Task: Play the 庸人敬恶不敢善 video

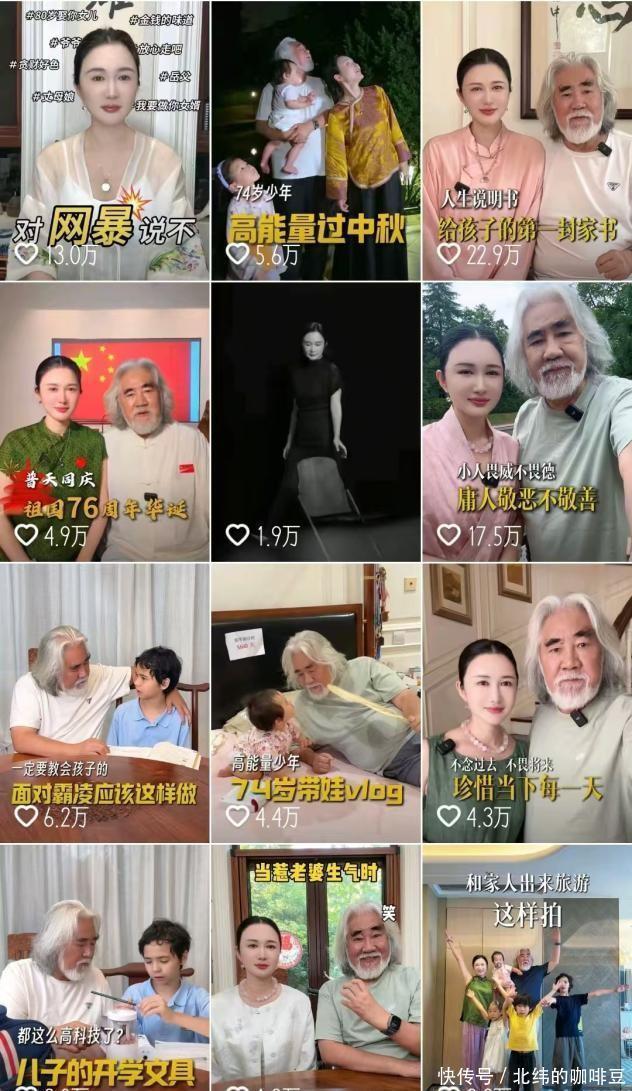Action: coord(527,421)
